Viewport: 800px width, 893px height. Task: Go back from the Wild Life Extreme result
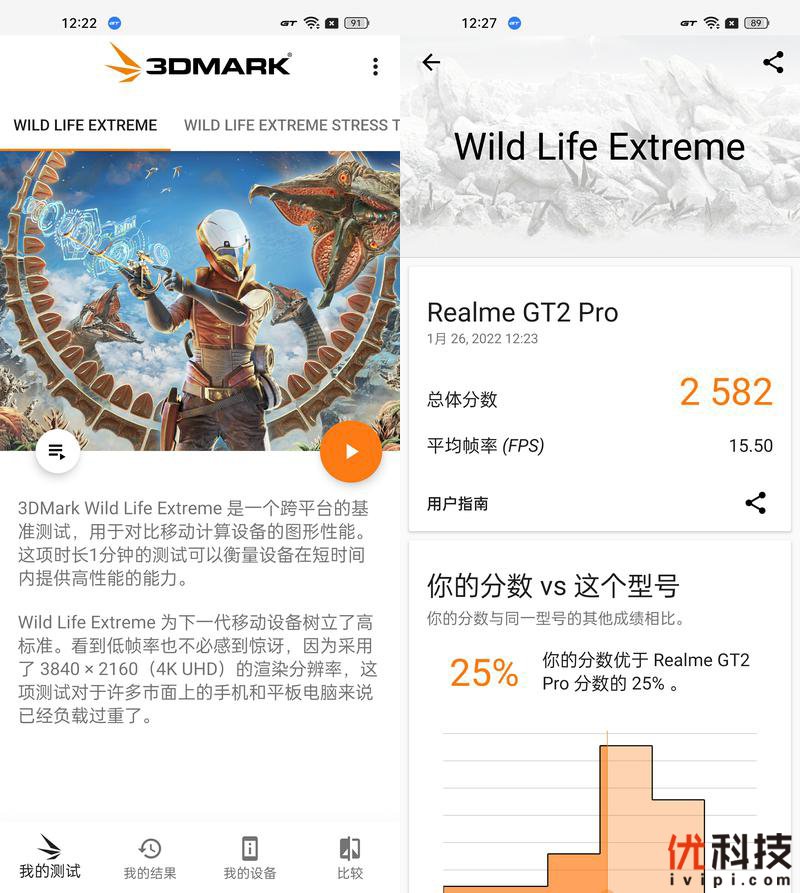point(431,63)
